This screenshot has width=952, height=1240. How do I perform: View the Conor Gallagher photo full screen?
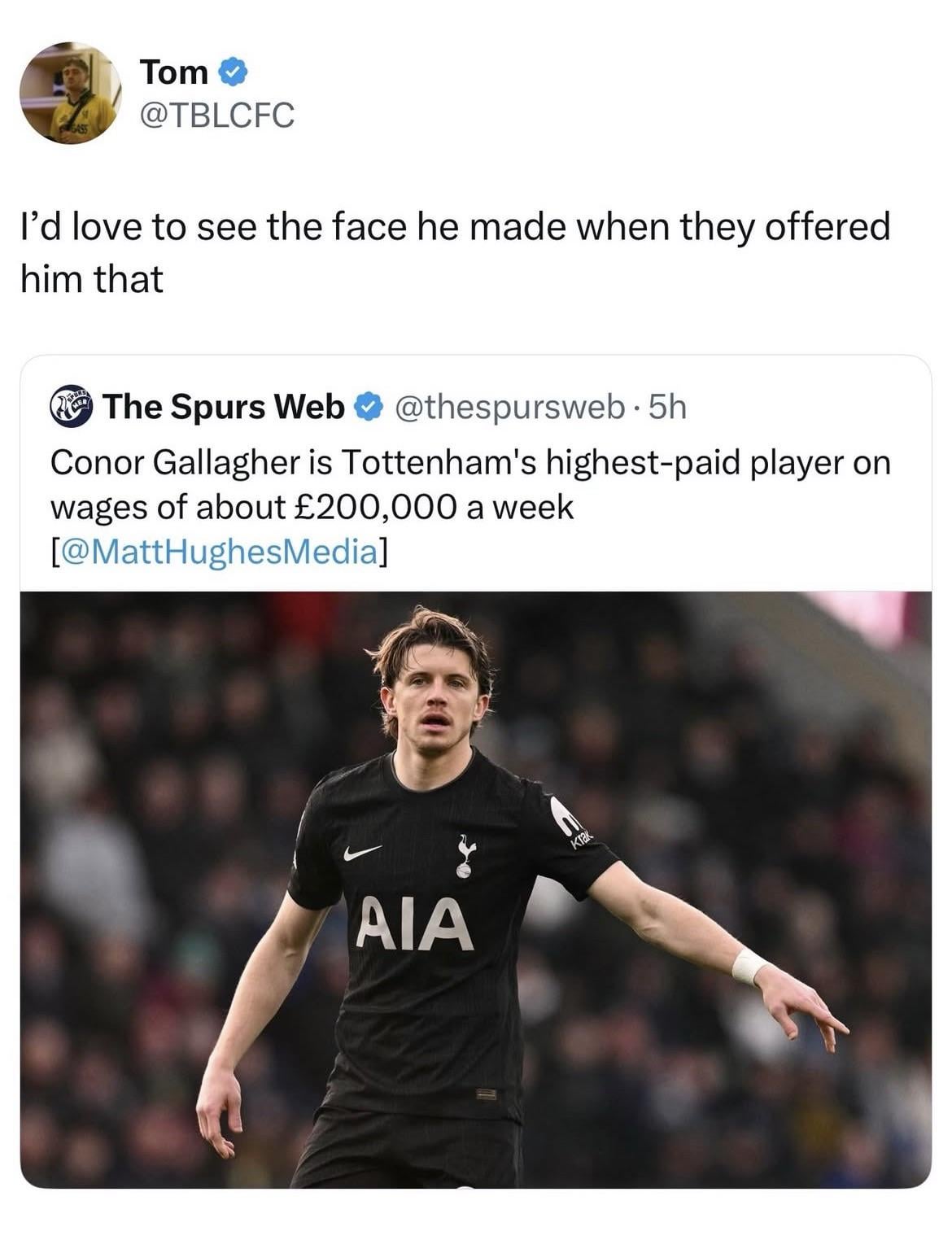click(475, 888)
